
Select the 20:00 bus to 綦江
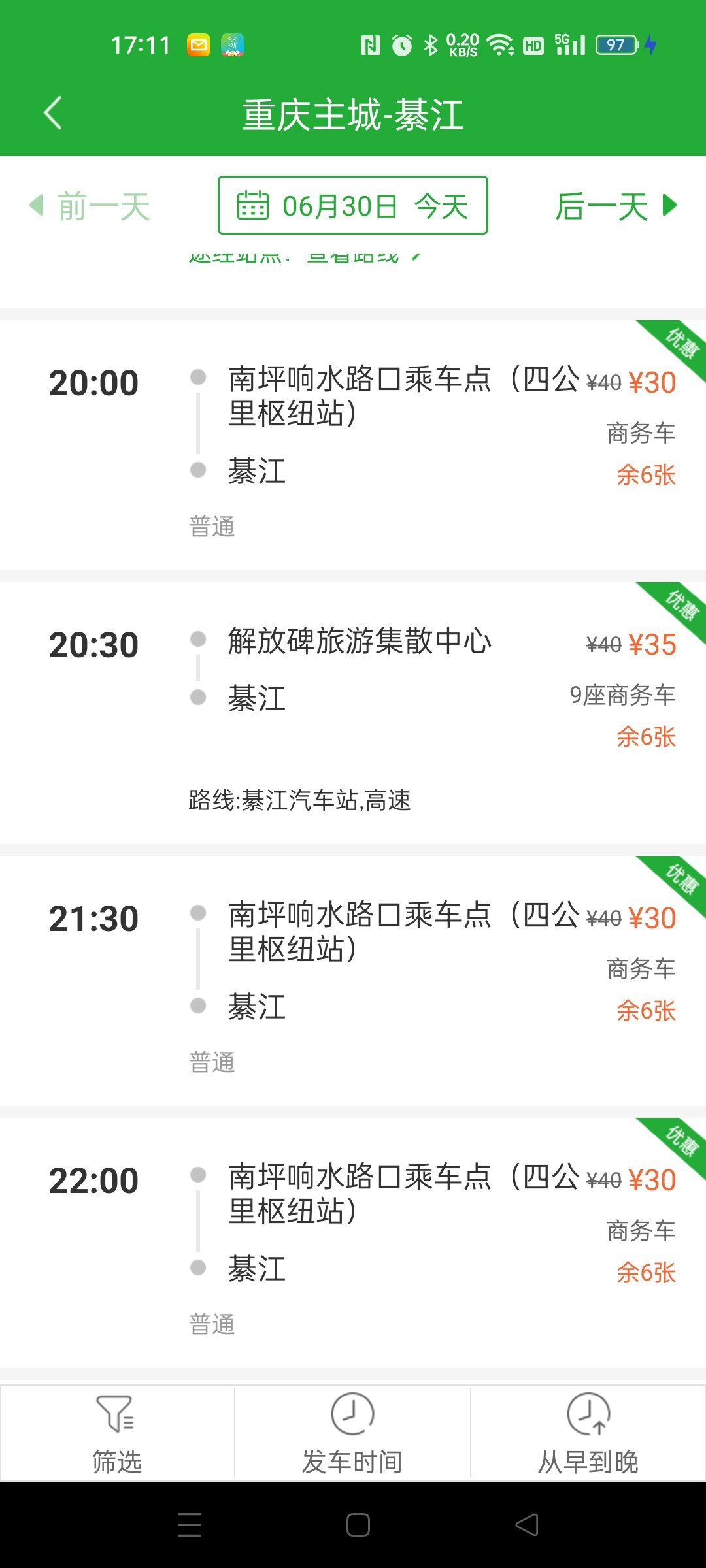click(x=353, y=446)
